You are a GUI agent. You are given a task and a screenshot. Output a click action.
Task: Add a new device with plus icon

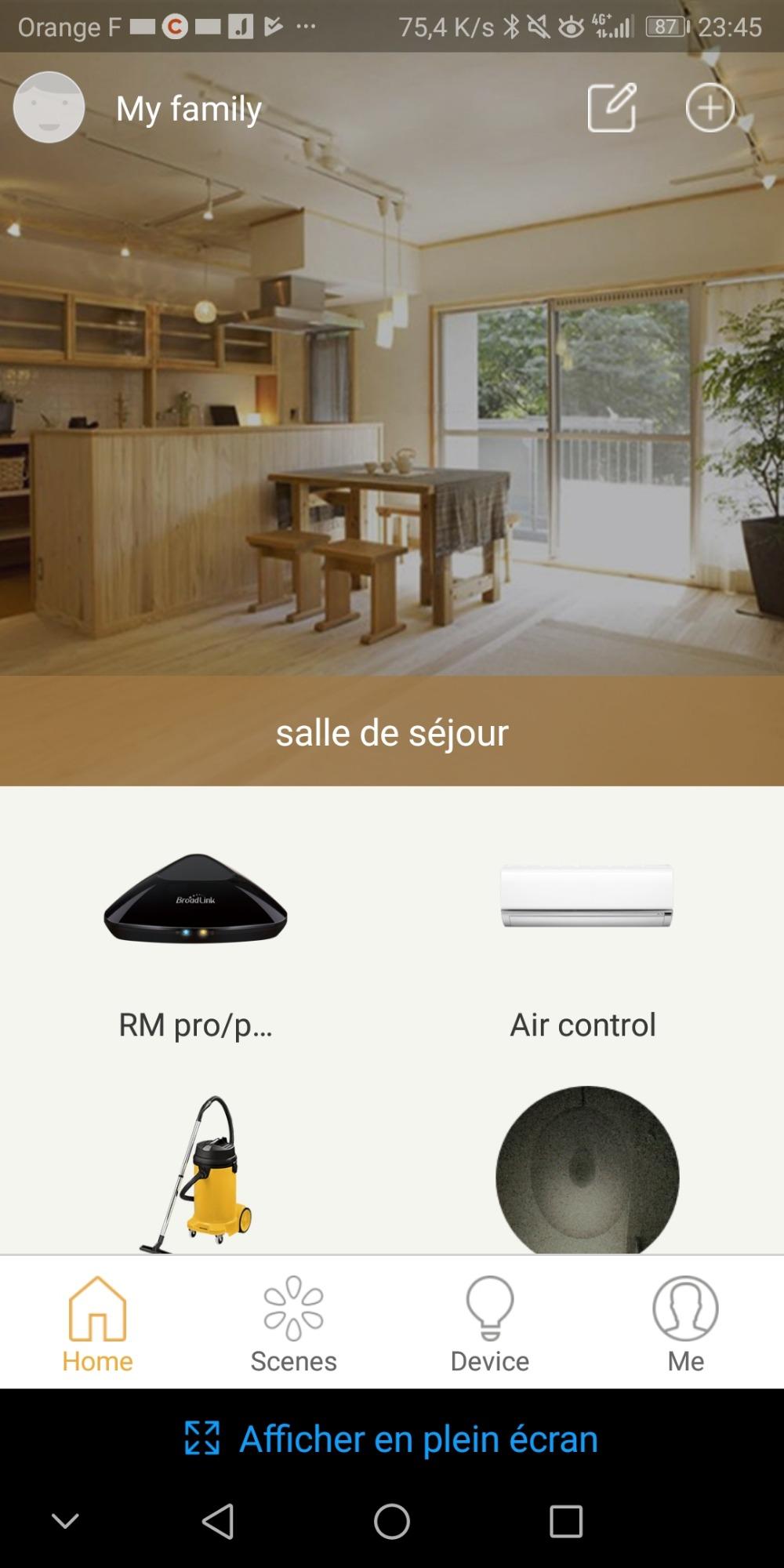(x=710, y=107)
